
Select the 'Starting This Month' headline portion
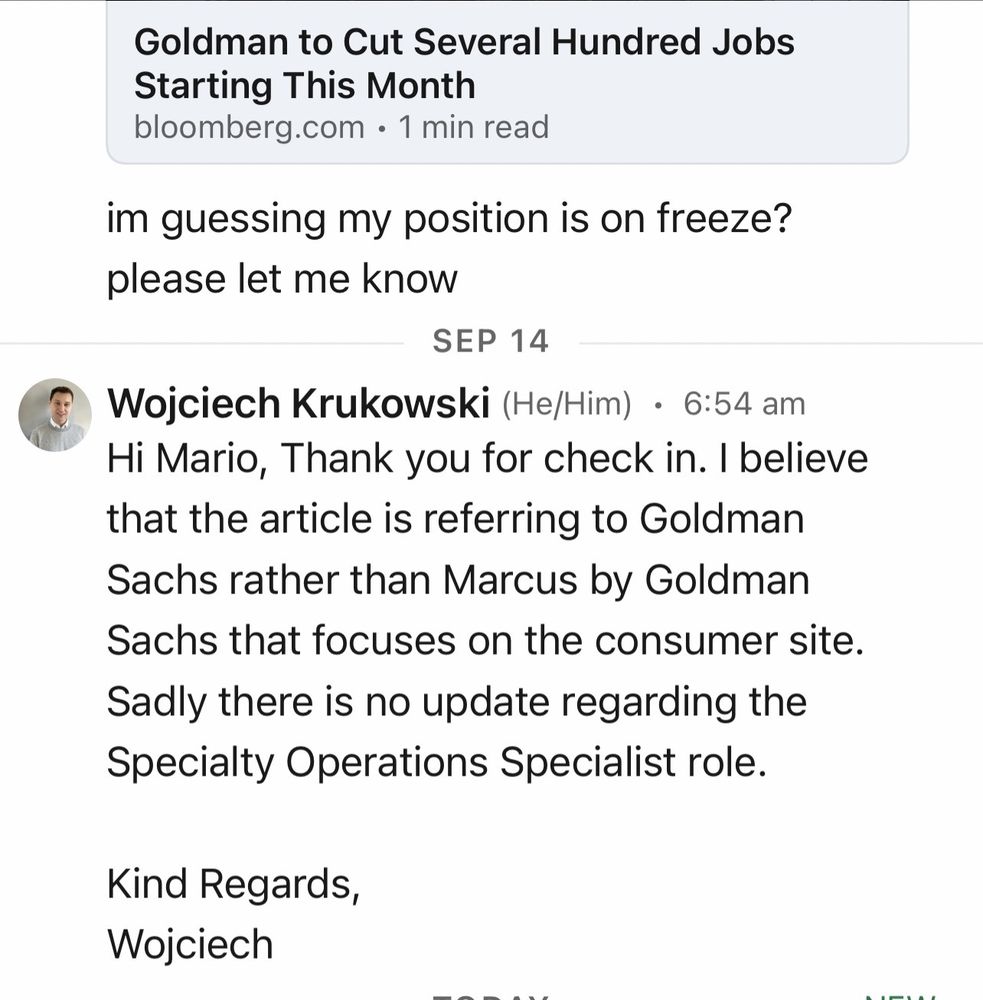pyautogui.click(x=304, y=85)
